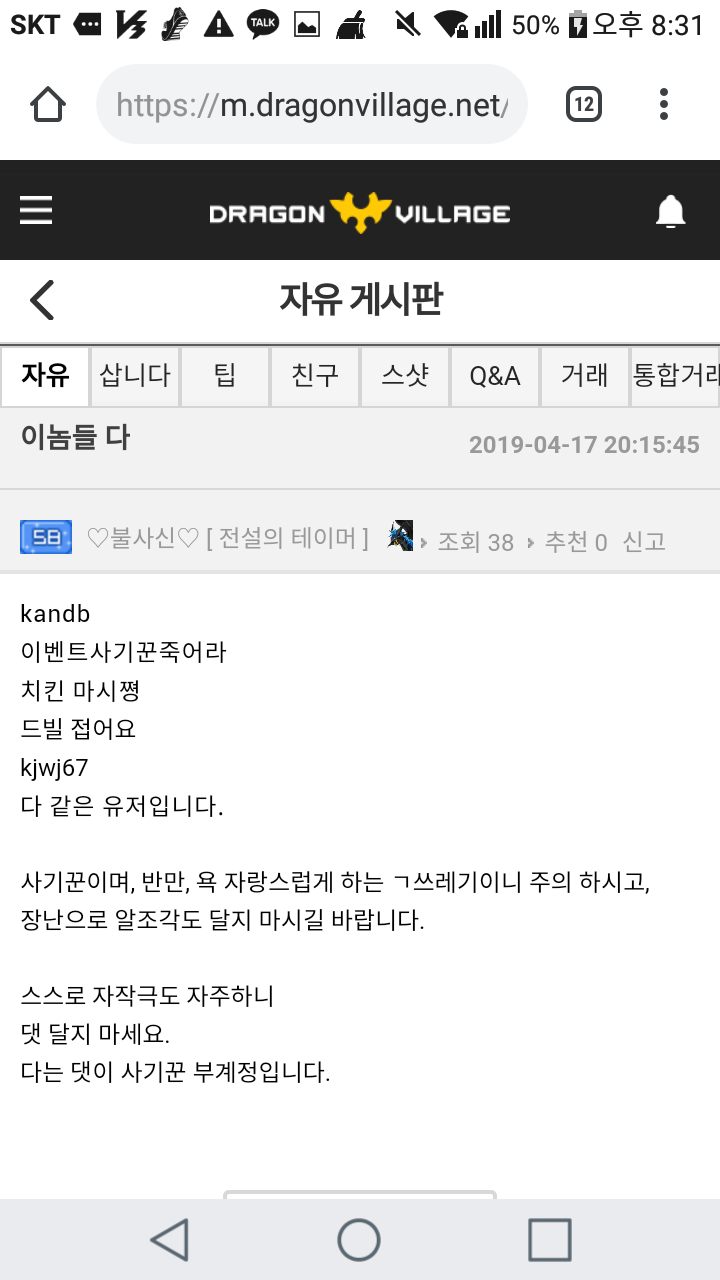
Task: View the Q&A tab
Action: (495, 376)
